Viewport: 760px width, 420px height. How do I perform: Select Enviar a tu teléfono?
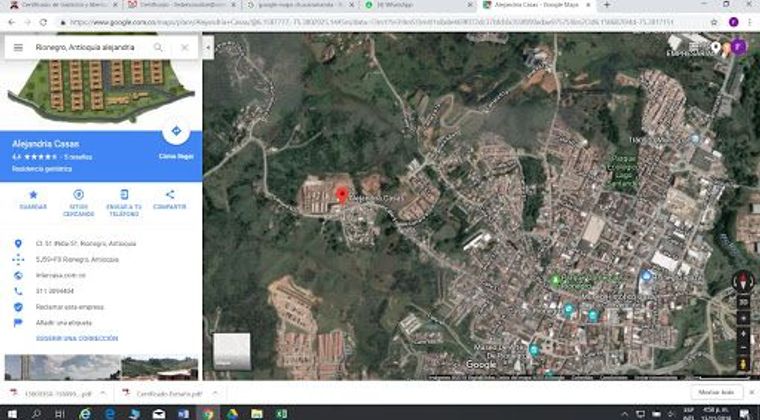coord(124,203)
